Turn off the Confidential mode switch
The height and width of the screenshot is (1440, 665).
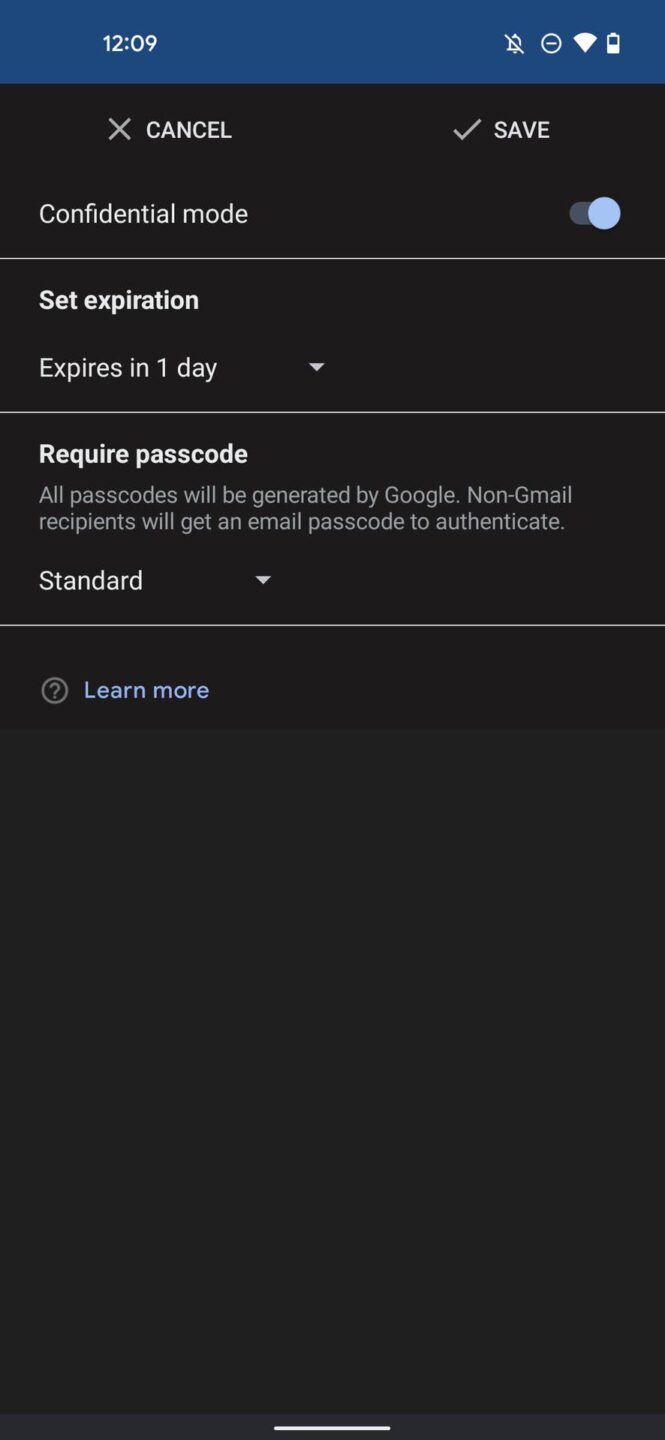(x=595, y=213)
